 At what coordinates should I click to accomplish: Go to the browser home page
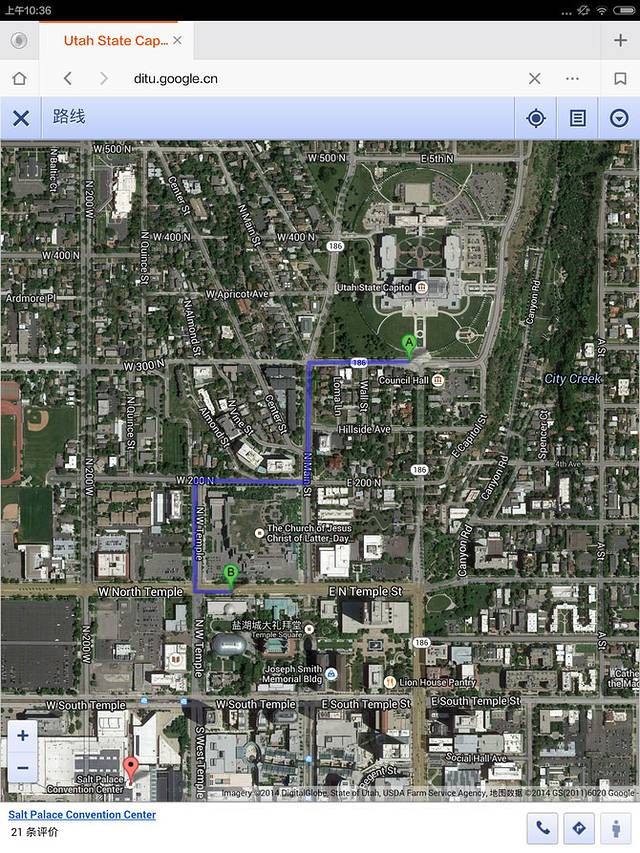[19, 78]
